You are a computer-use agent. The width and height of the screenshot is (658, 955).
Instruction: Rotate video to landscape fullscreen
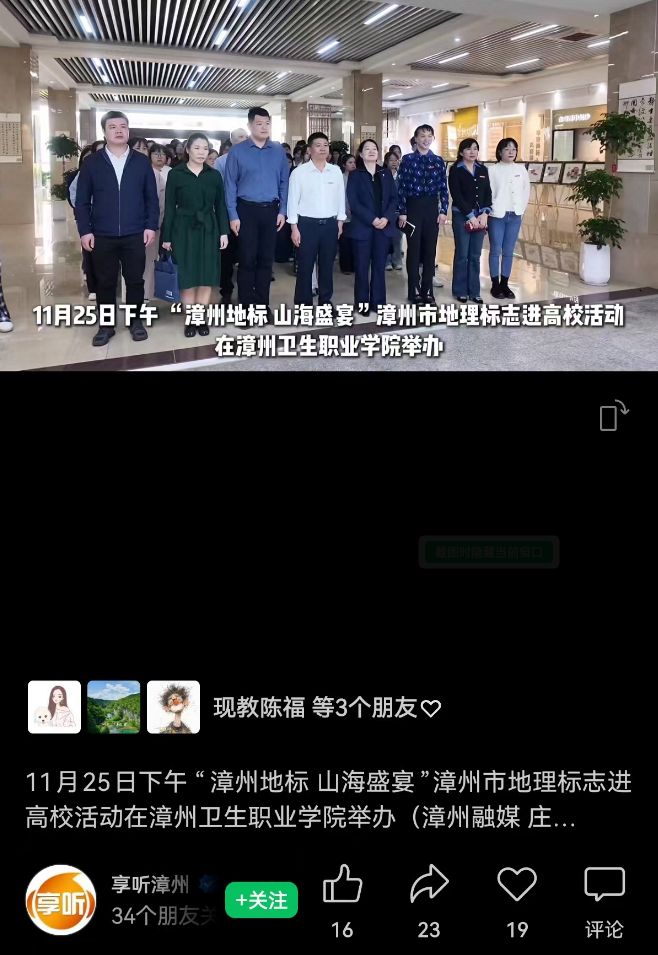coord(613,416)
